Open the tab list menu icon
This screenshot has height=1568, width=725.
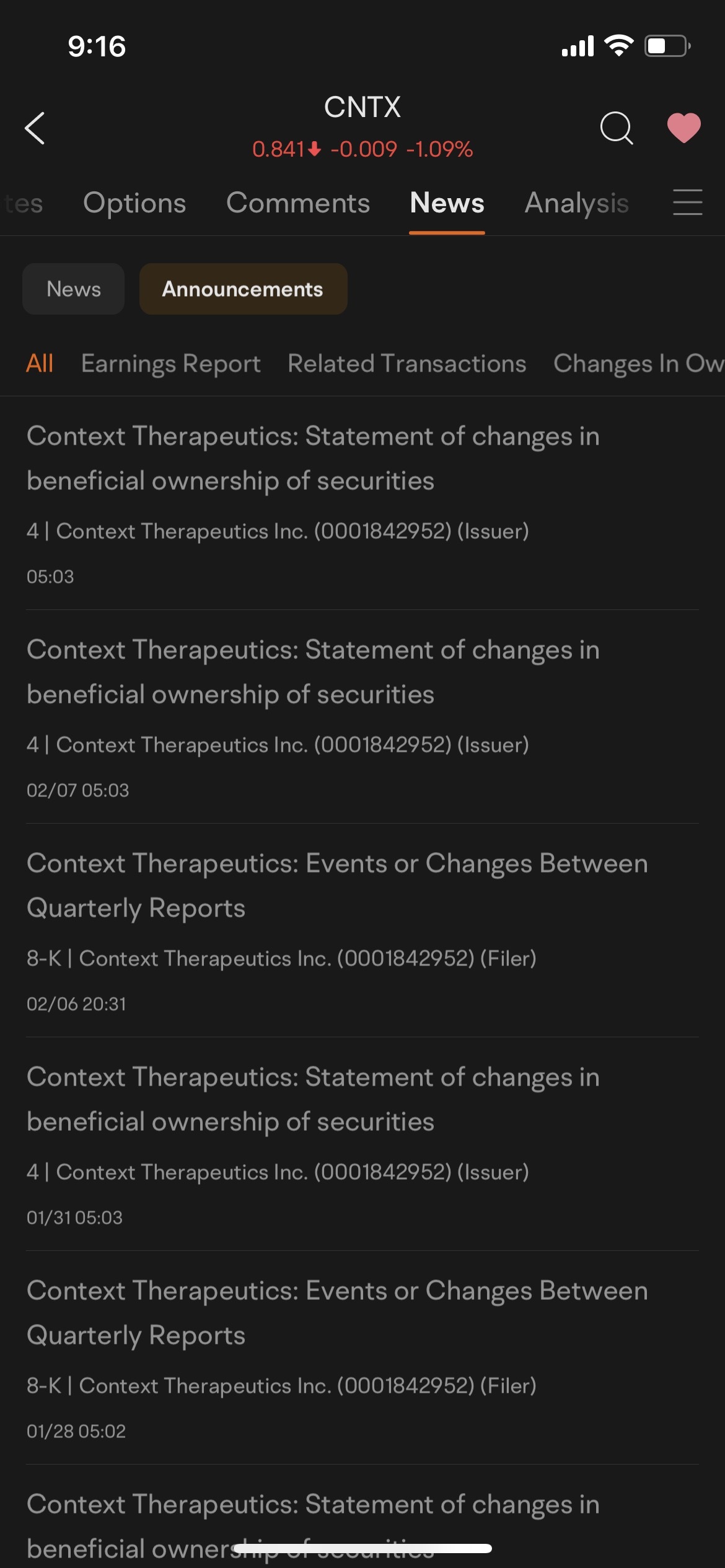tap(688, 203)
